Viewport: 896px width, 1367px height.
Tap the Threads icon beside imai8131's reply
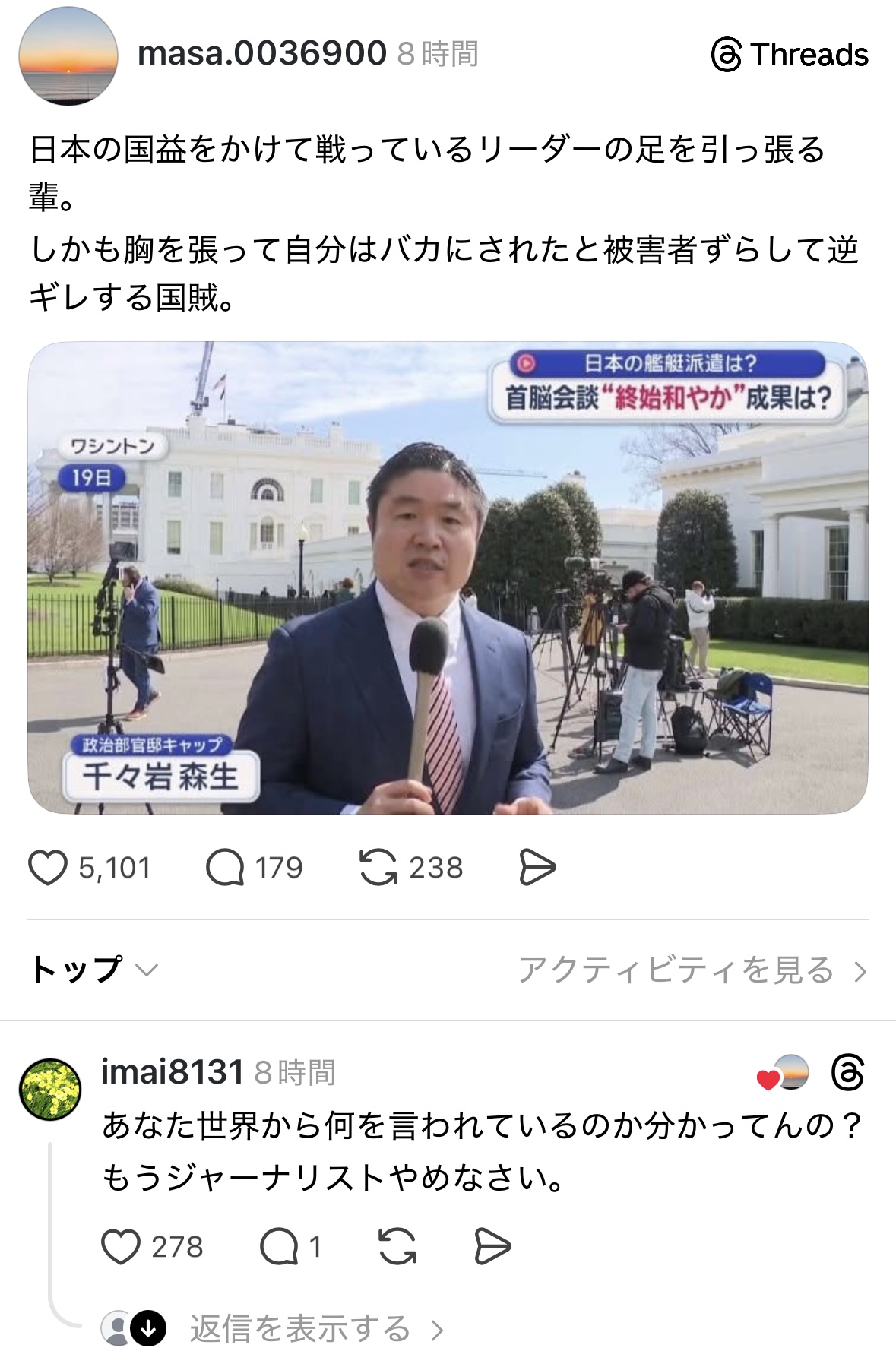847,1074
